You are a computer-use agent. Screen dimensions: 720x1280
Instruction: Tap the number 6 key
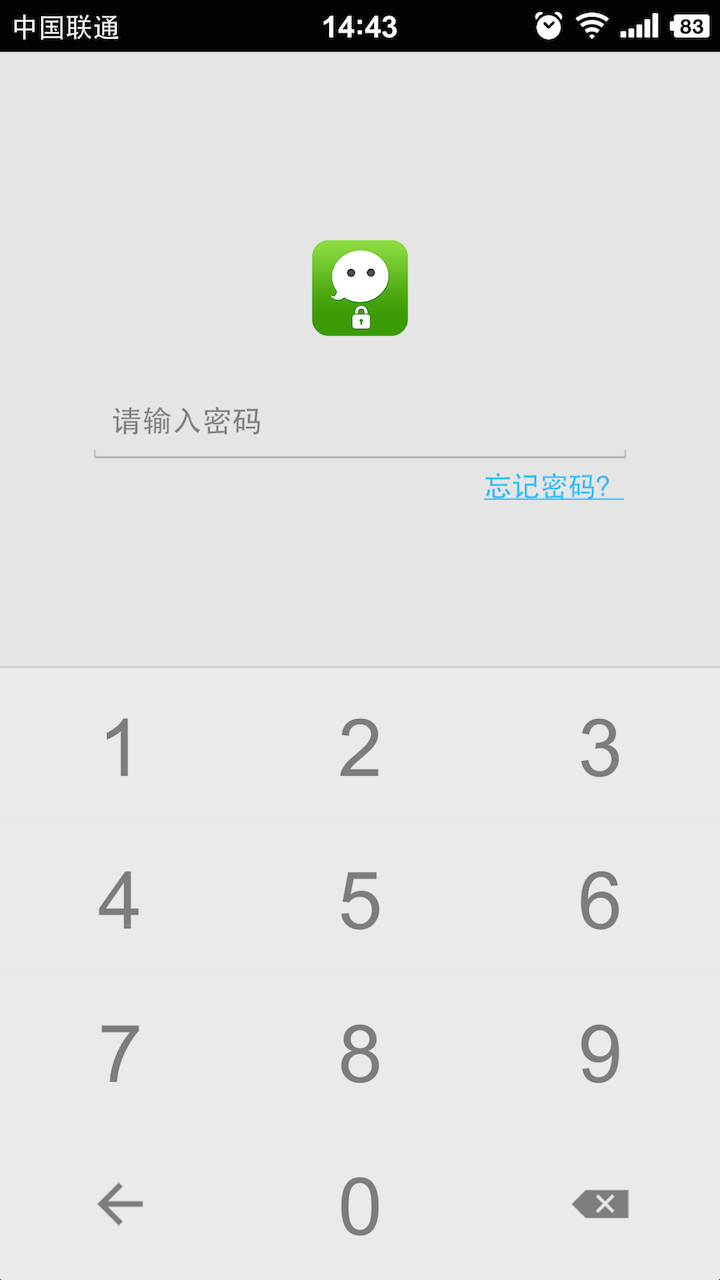coord(600,900)
